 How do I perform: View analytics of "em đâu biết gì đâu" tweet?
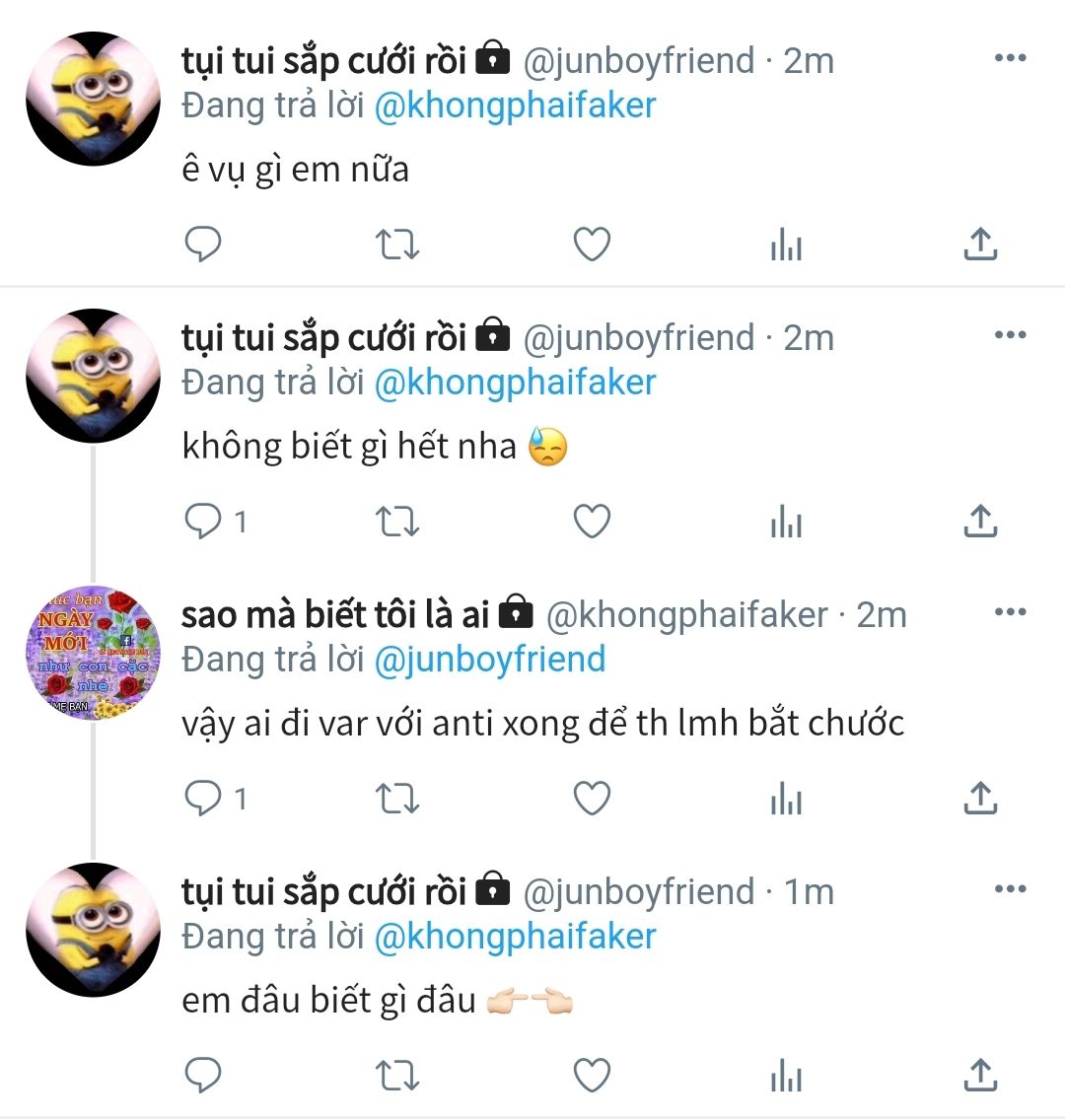click(786, 1075)
